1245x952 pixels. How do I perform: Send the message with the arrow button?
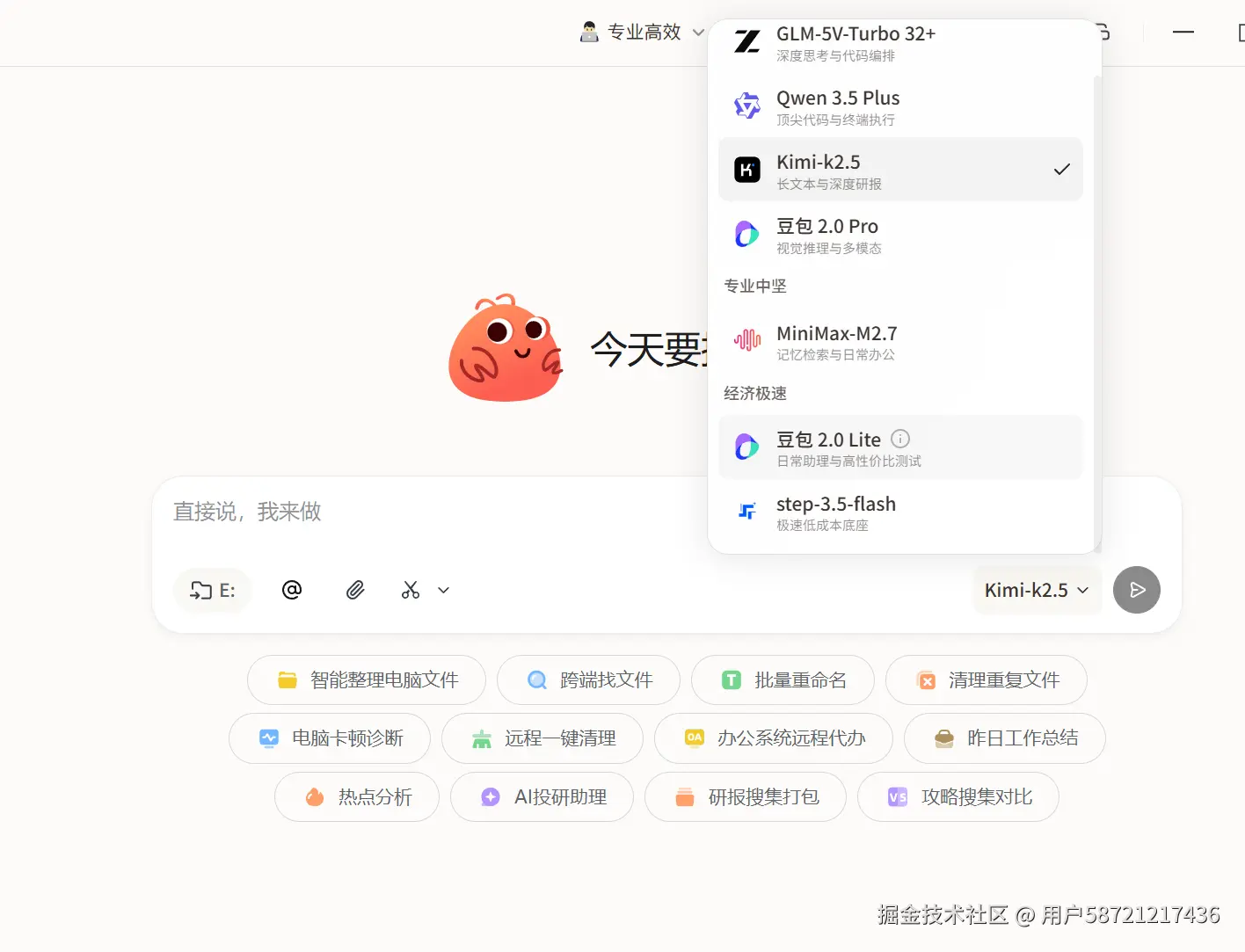[1136, 590]
